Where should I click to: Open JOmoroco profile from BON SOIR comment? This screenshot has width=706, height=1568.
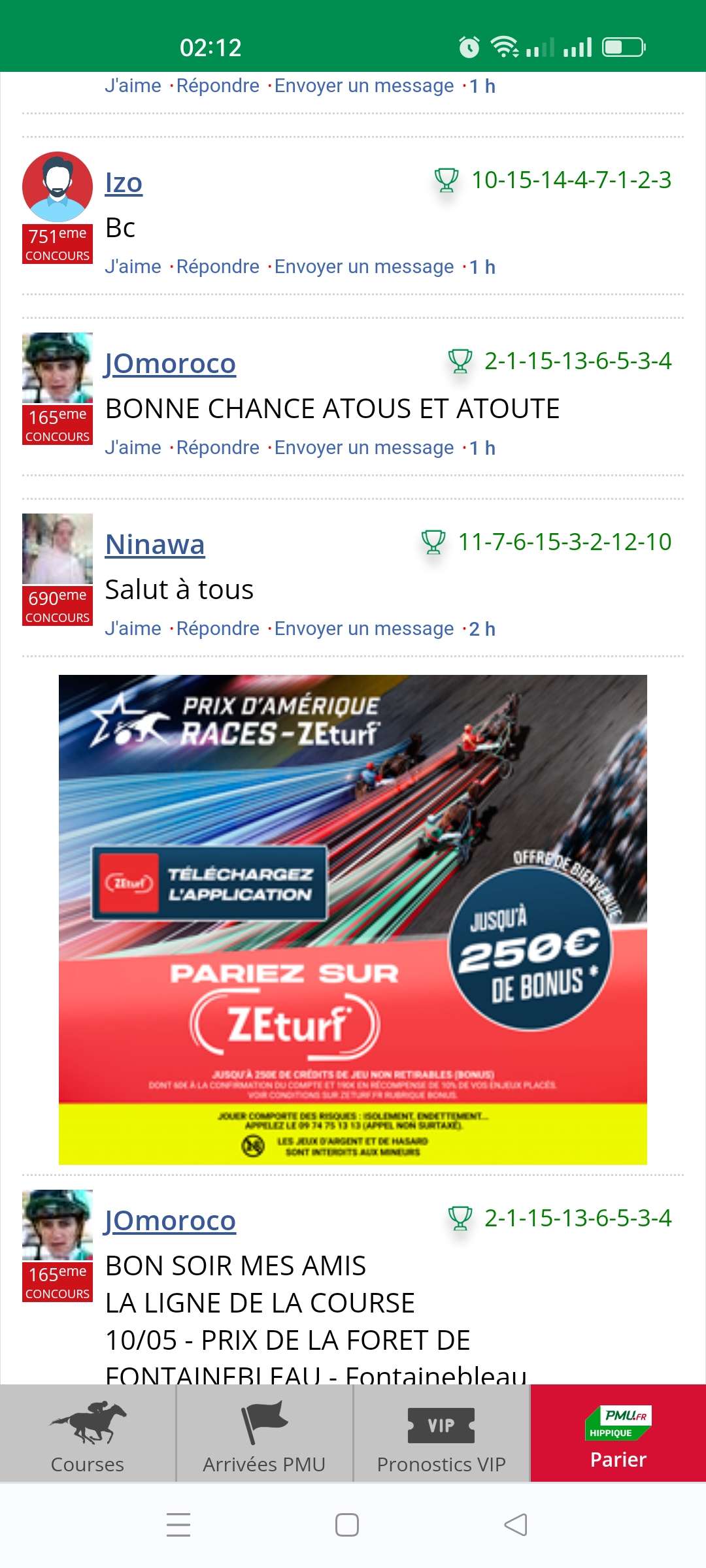170,1221
